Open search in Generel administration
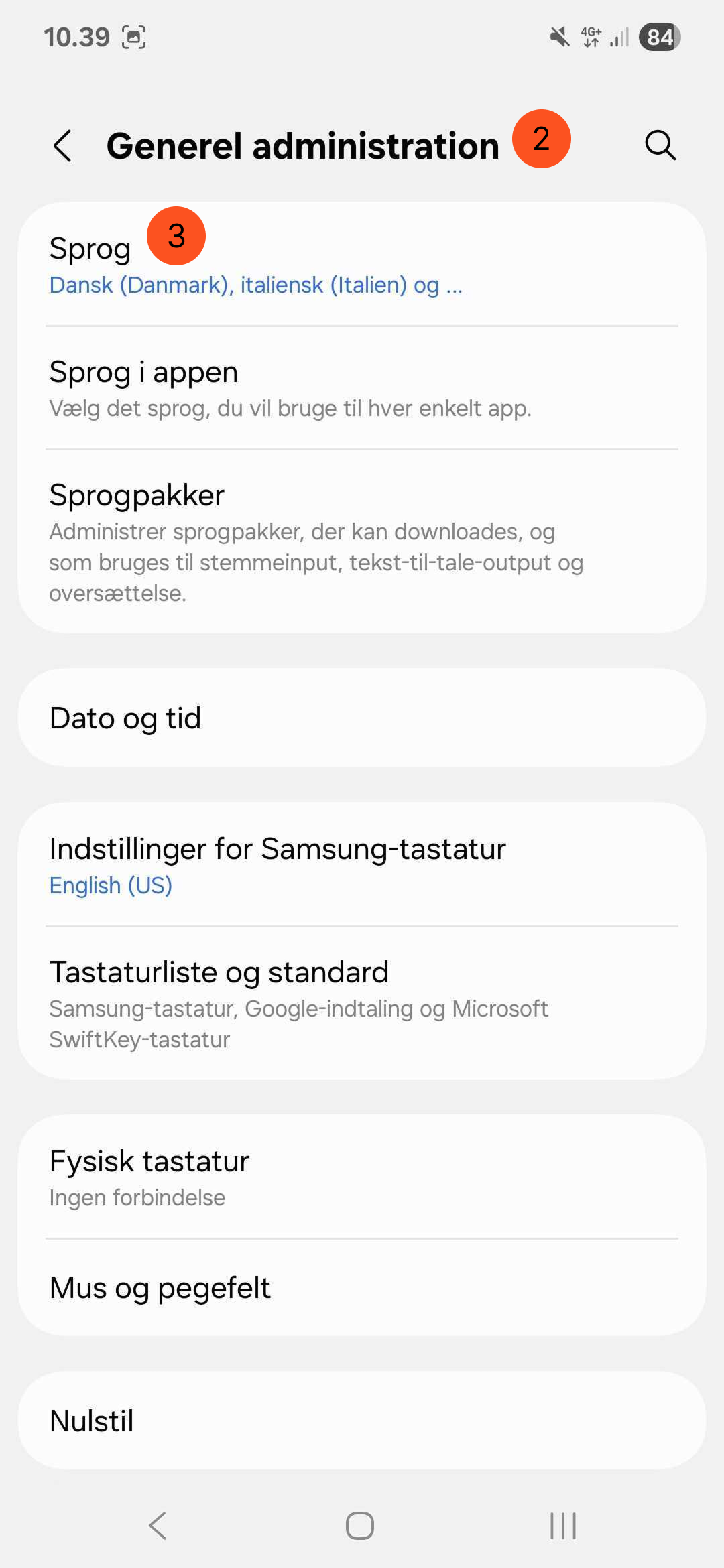724x1568 pixels. (660, 145)
